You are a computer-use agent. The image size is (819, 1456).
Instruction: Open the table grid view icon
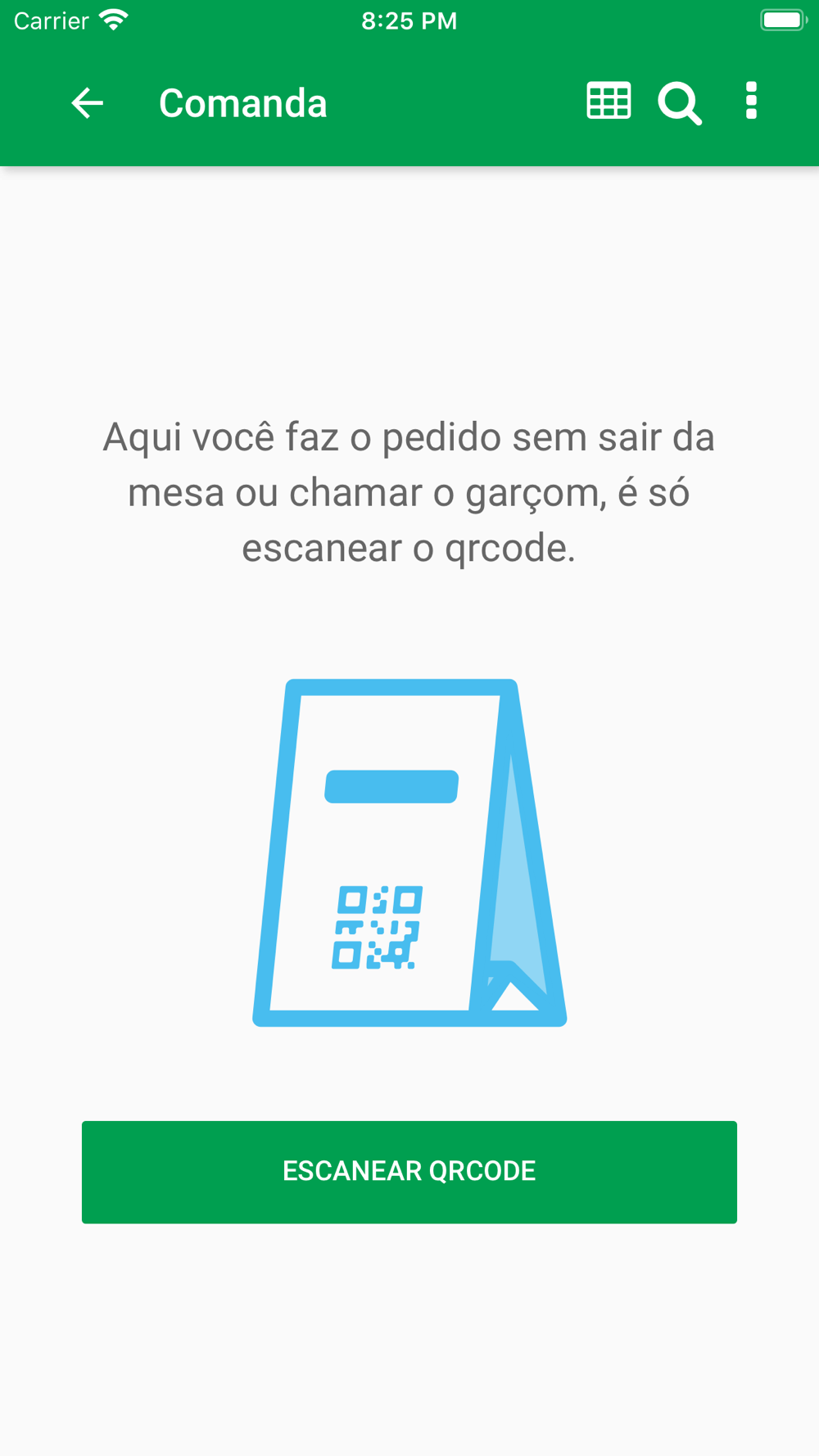(x=609, y=102)
